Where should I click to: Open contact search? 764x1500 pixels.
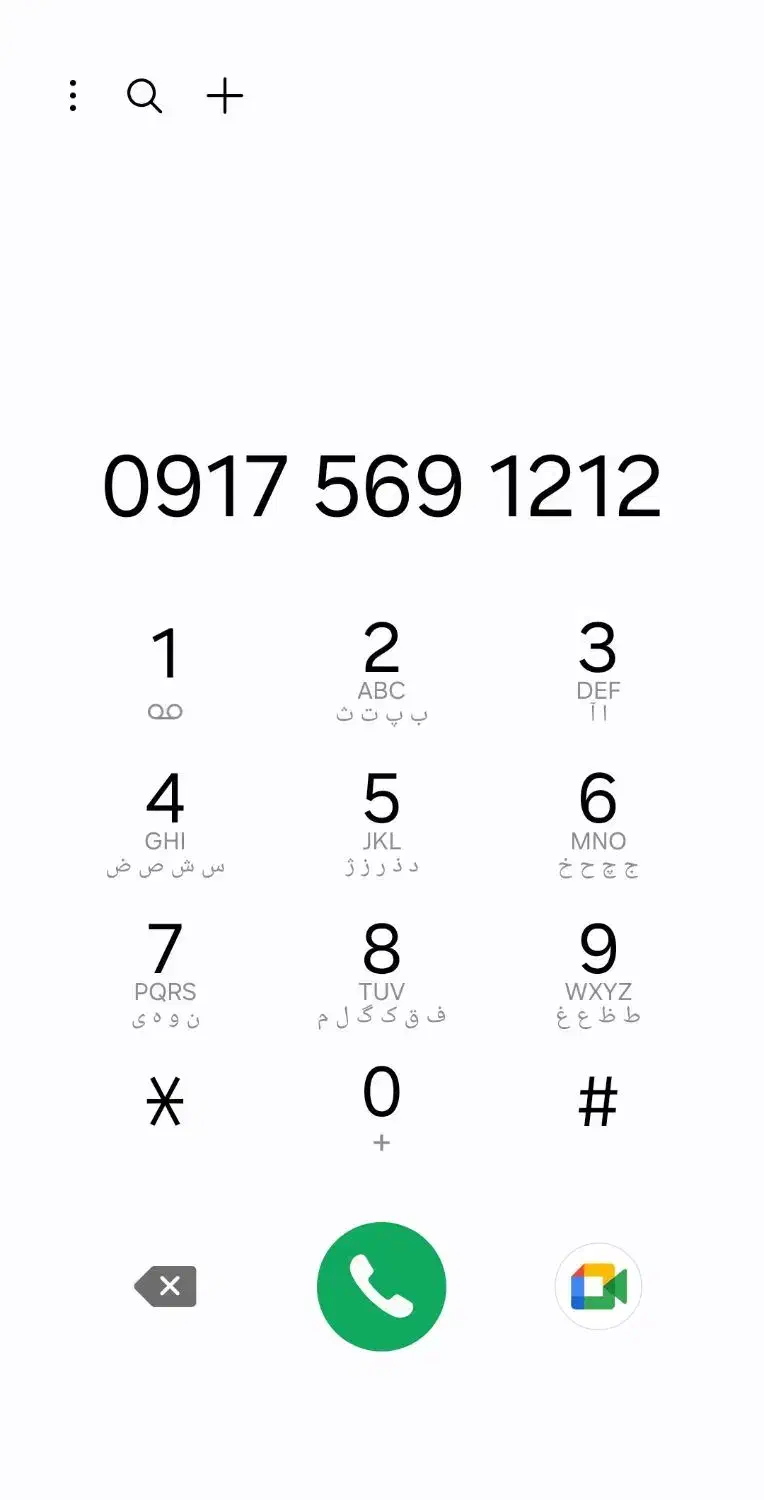pyautogui.click(x=144, y=96)
